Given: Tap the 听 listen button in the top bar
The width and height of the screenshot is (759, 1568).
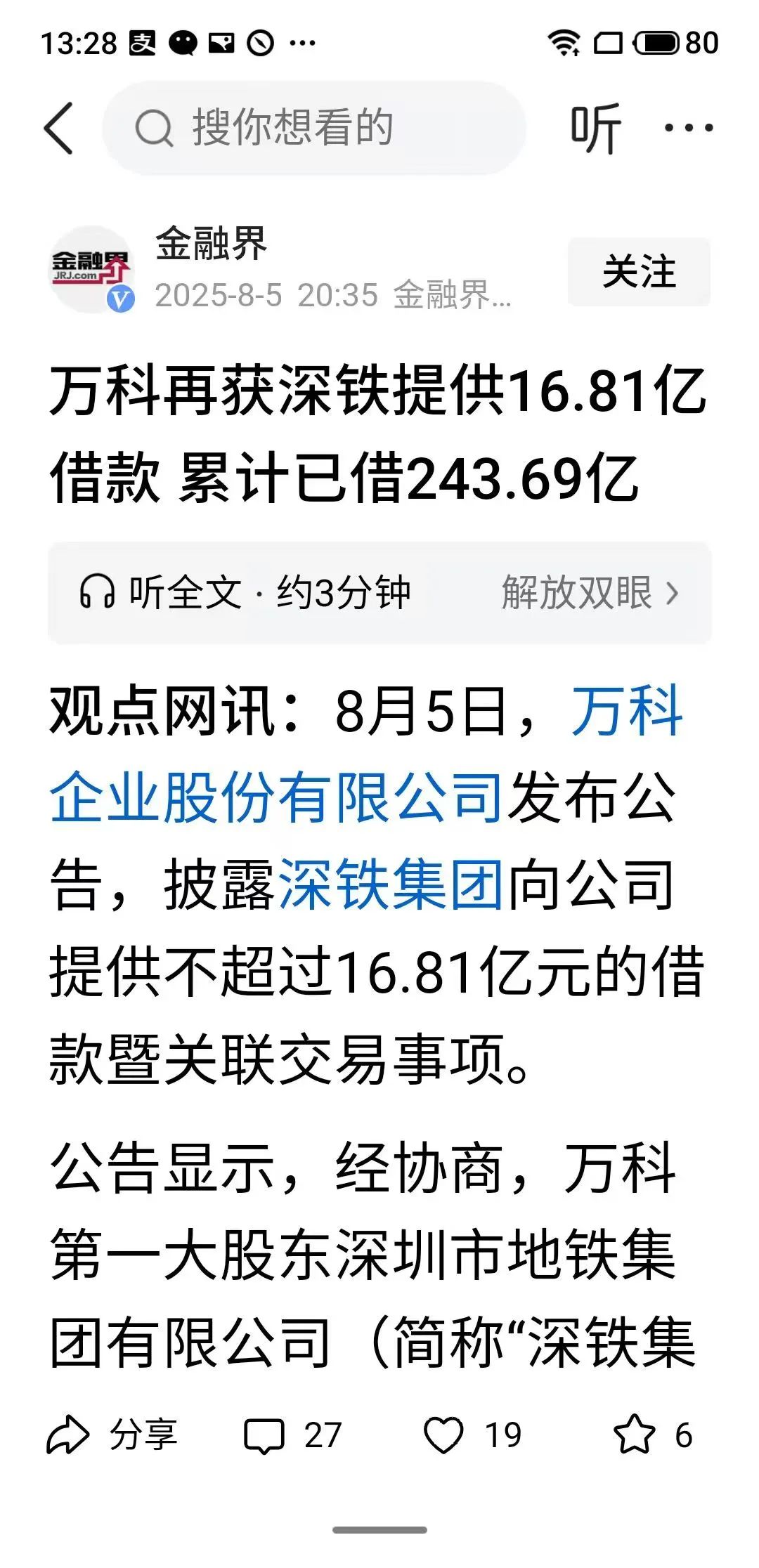Looking at the screenshot, I should coord(595,128).
